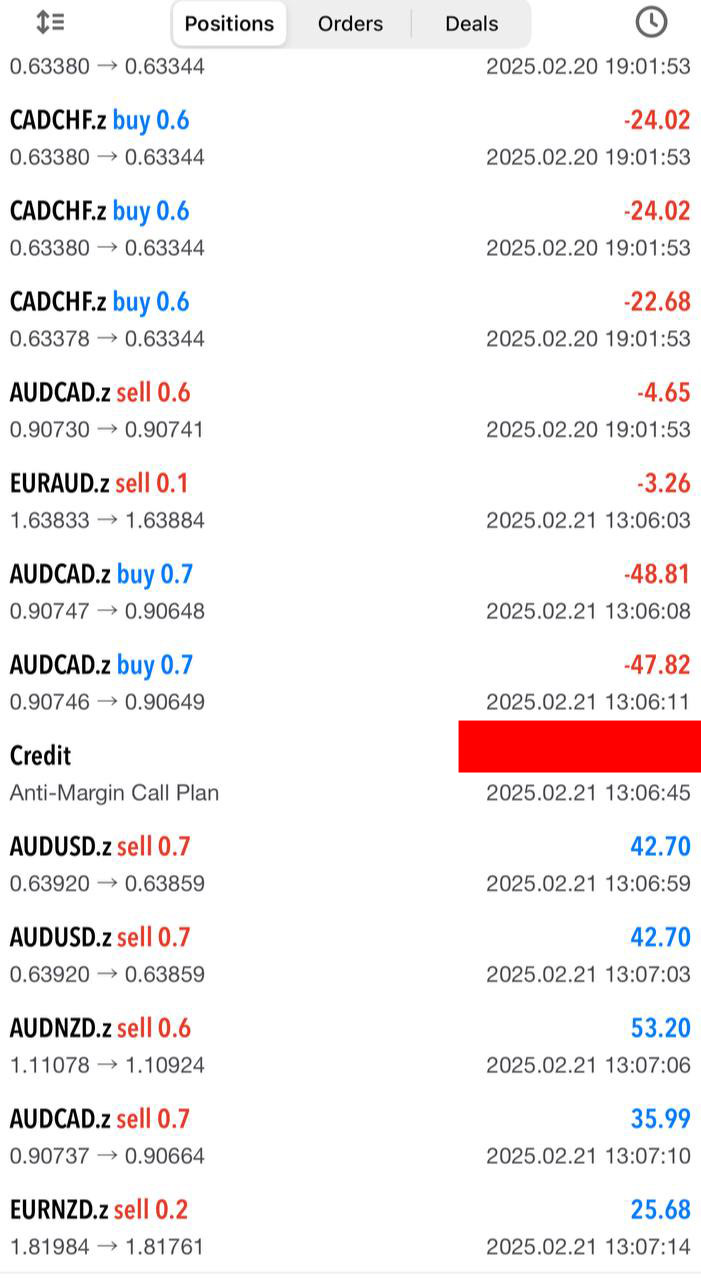Open the sort options icon

pyautogui.click(x=50, y=22)
